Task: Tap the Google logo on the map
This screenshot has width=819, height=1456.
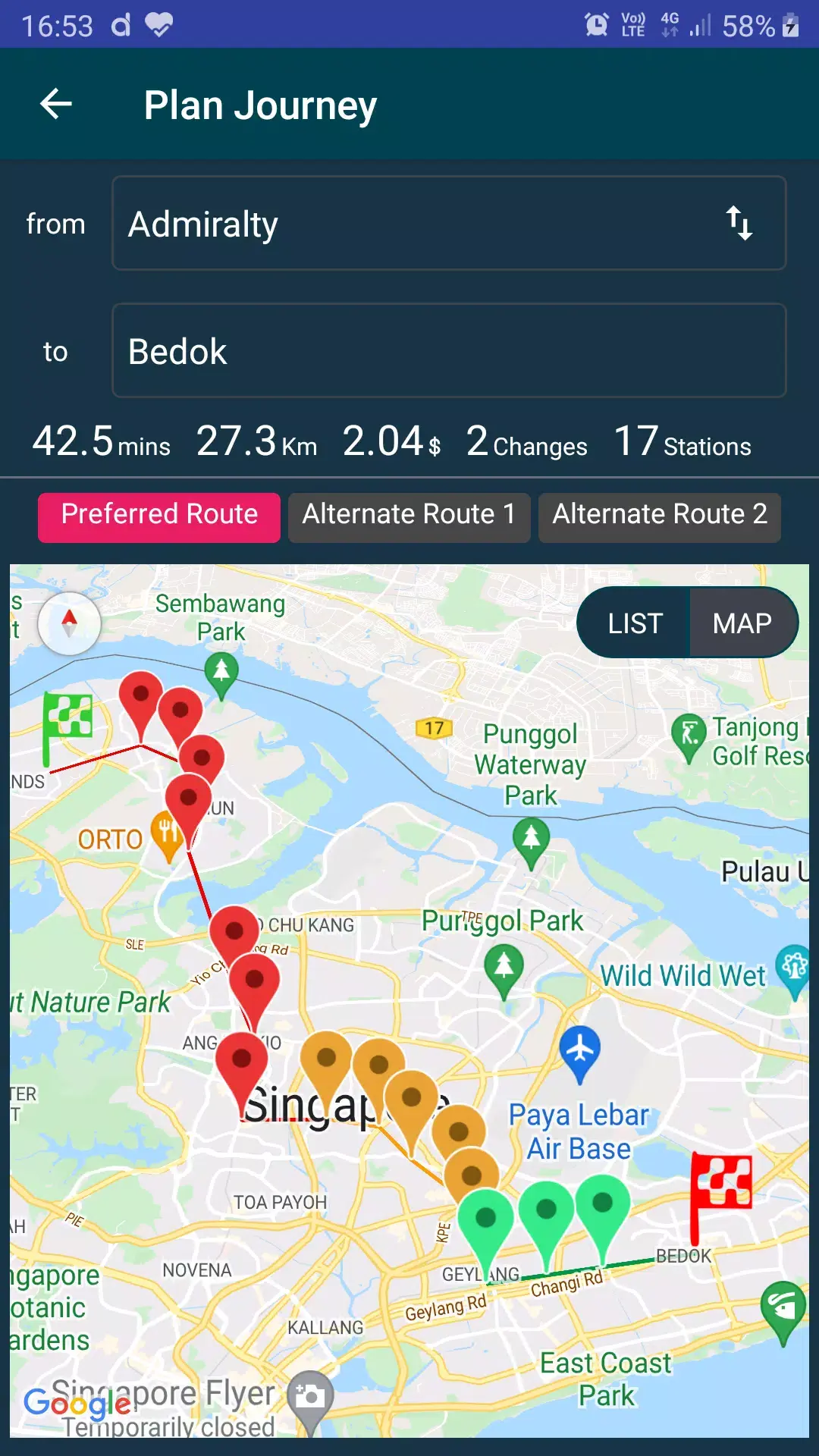Action: click(78, 1403)
